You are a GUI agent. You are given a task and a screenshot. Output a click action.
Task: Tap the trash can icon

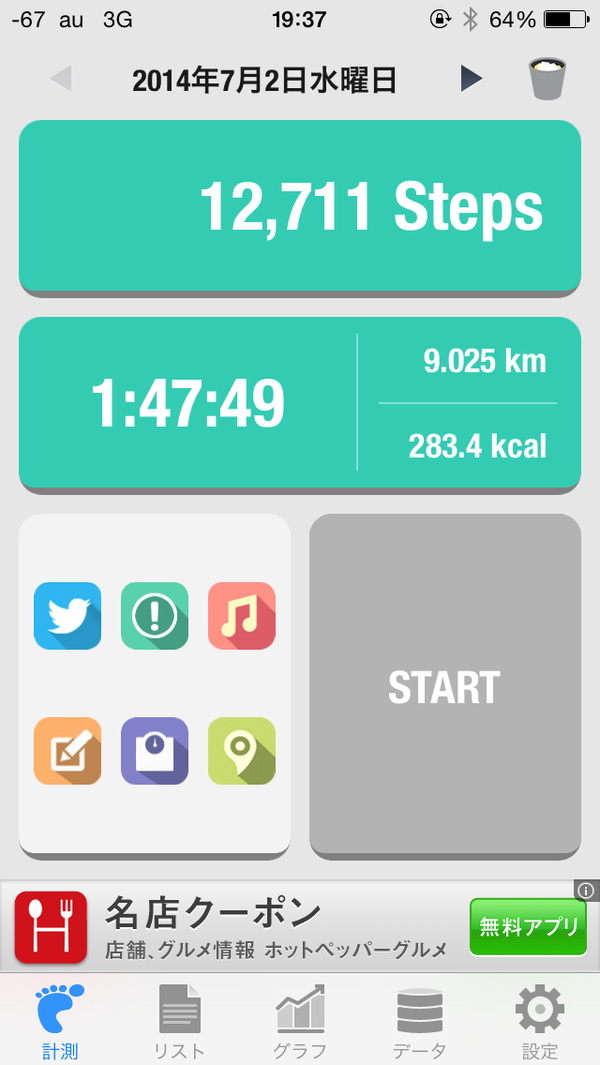coord(546,79)
